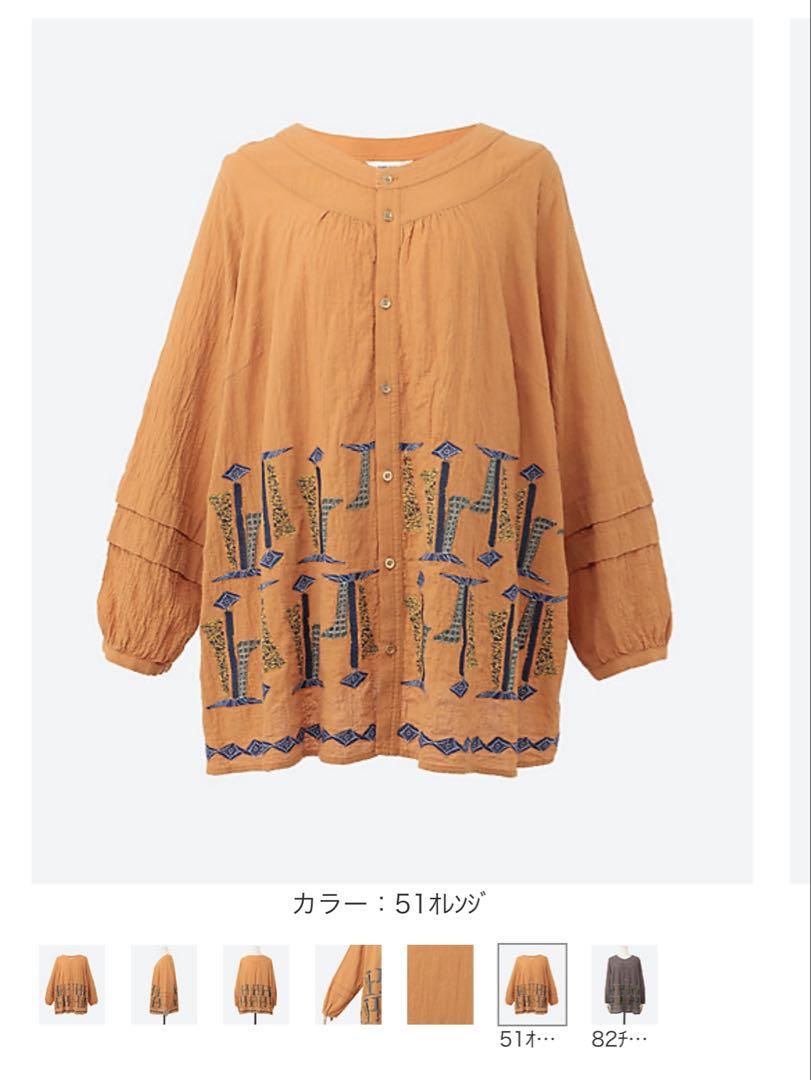811x1080 pixels.
Task: Open the main orange blouse image
Action: [392, 450]
